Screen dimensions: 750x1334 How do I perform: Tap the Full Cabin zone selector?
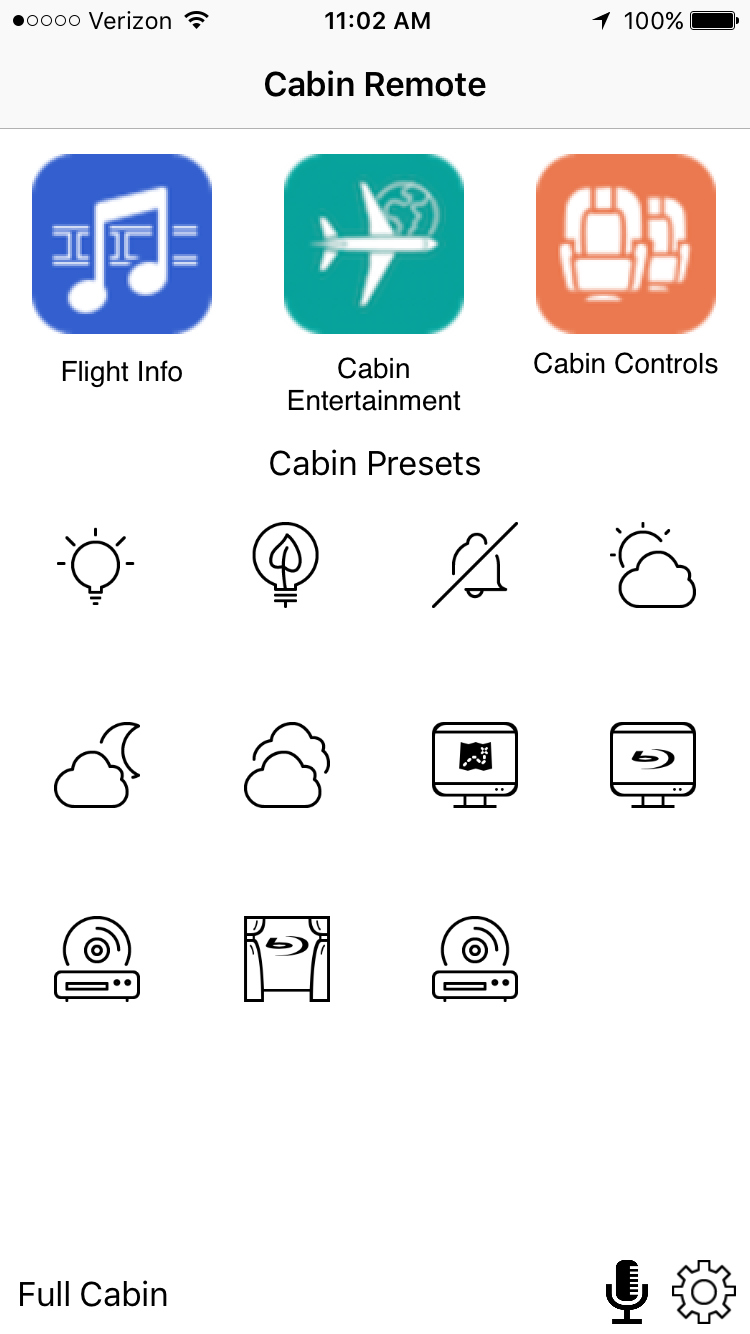pyautogui.click(x=93, y=1294)
